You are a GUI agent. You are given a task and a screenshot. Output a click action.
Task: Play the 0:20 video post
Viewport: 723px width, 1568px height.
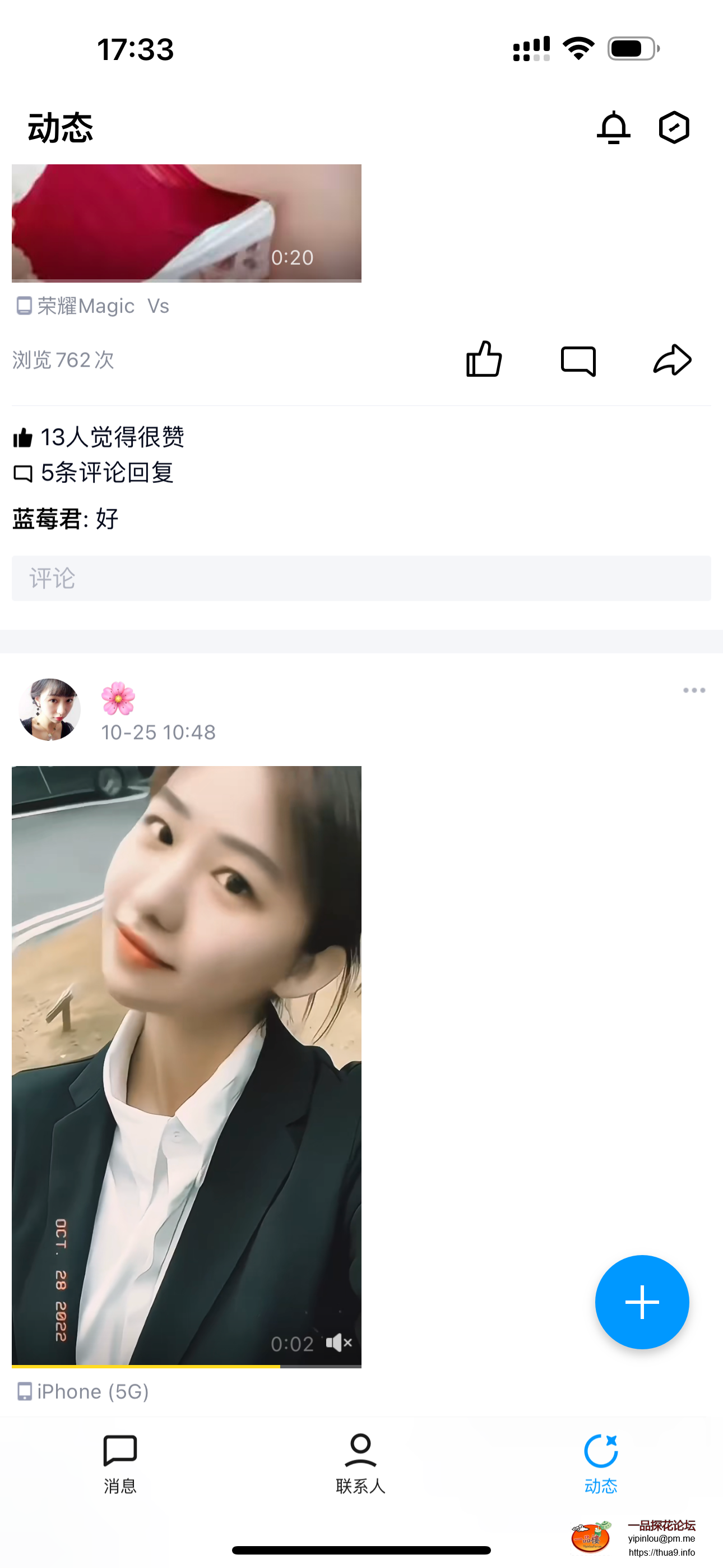pyautogui.click(x=186, y=223)
